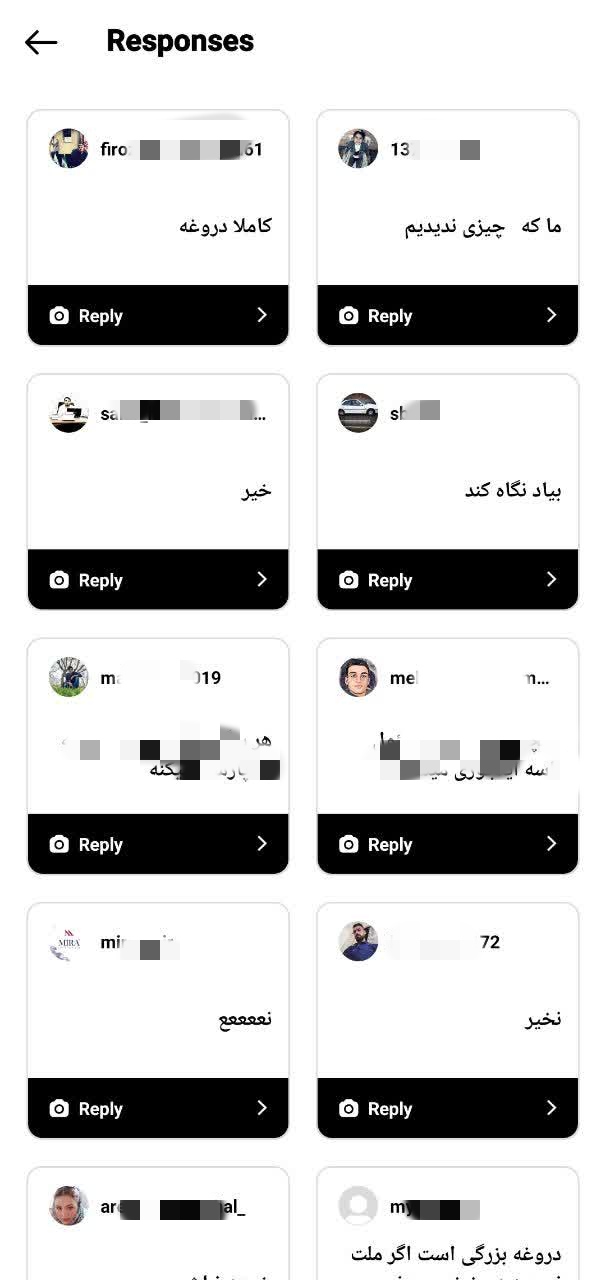Image resolution: width=606 pixels, height=1280 pixels.
Task: Open avatar of the user who wrote 'نخیر'
Action: click(x=358, y=942)
